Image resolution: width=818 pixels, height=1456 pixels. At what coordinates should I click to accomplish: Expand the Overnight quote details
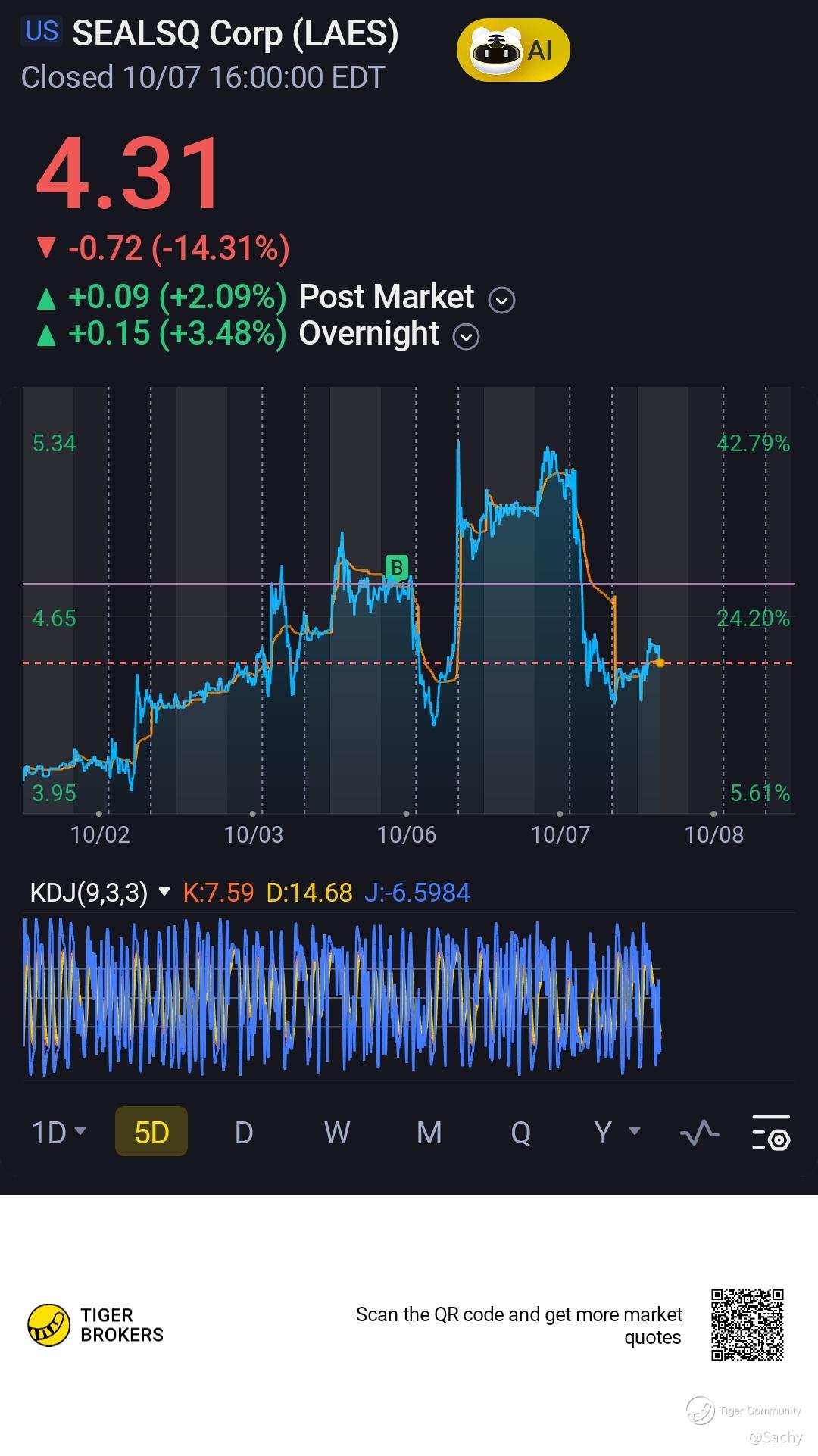(466, 336)
